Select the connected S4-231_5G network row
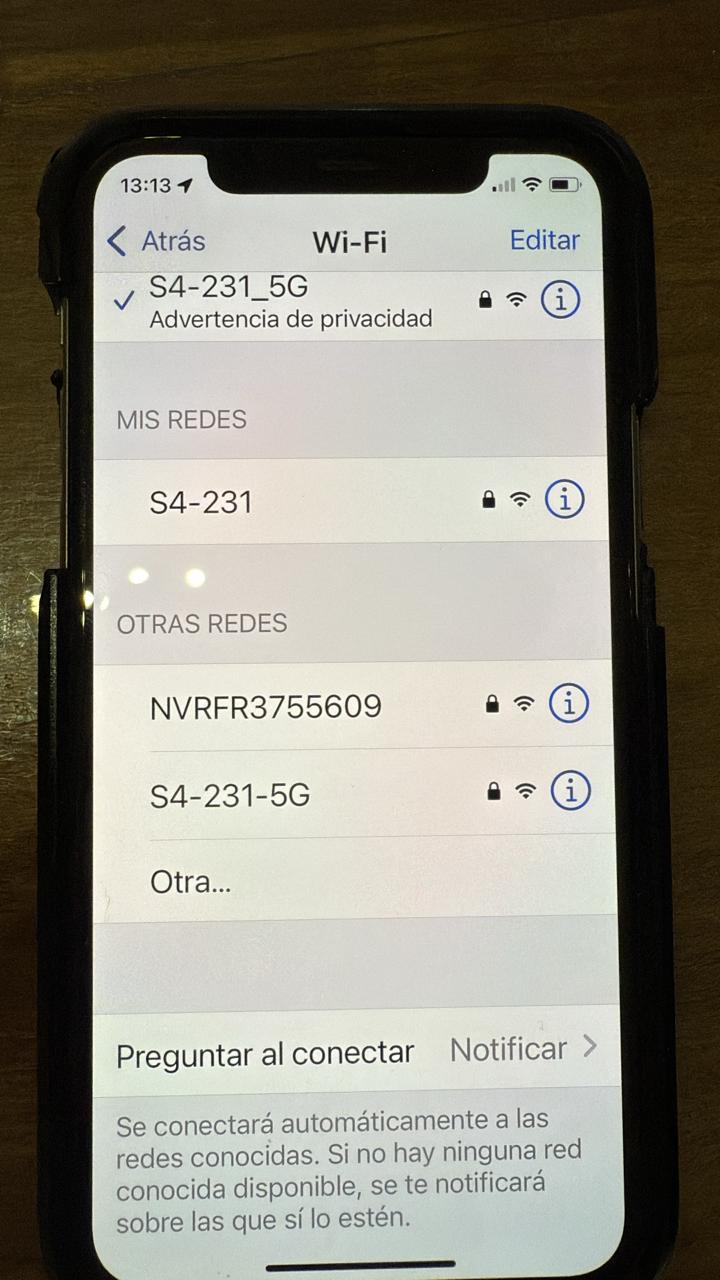This screenshot has width=720, height=1280. (x=290, y=302)
